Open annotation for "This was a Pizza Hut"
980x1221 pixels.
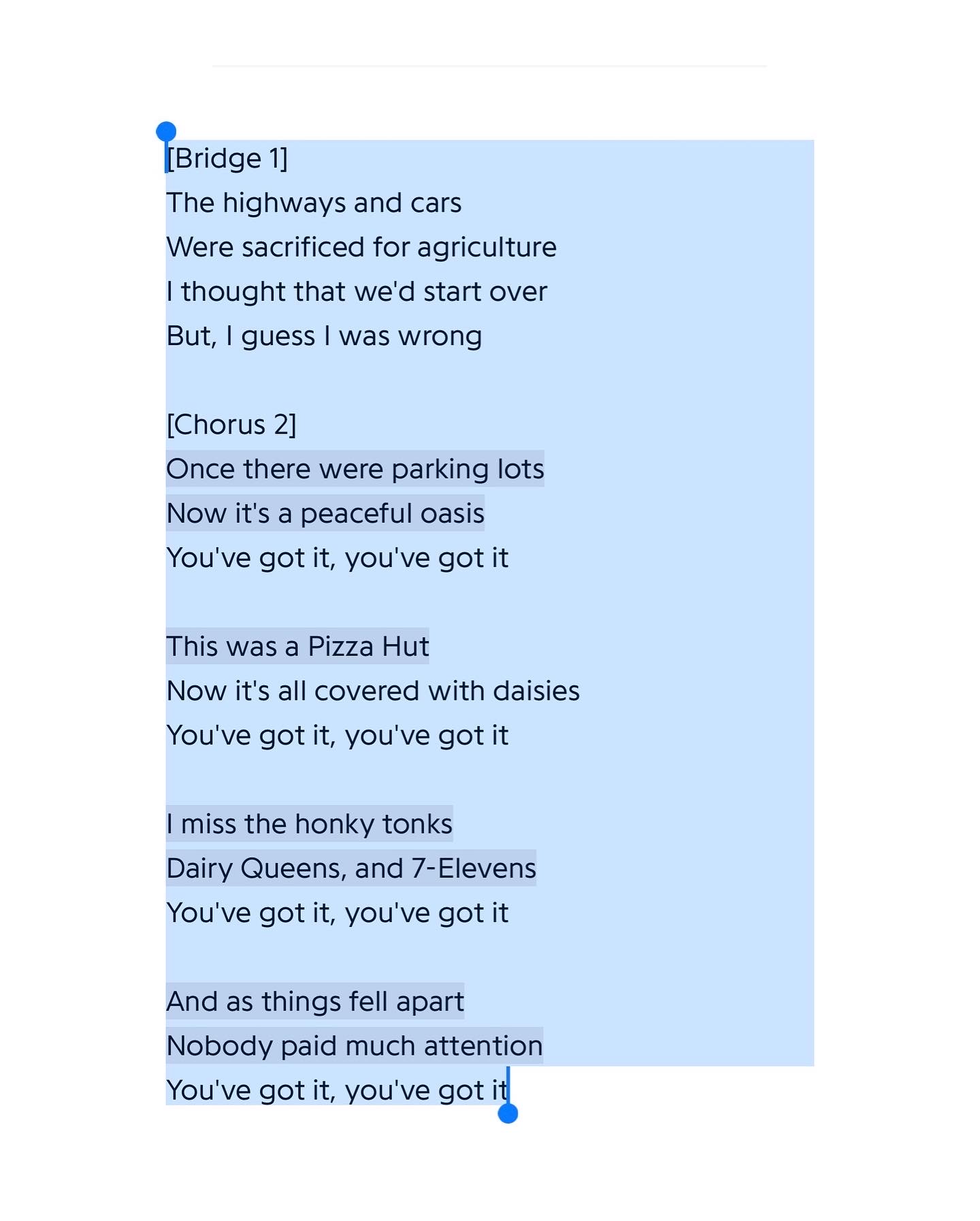click(297, 646)
